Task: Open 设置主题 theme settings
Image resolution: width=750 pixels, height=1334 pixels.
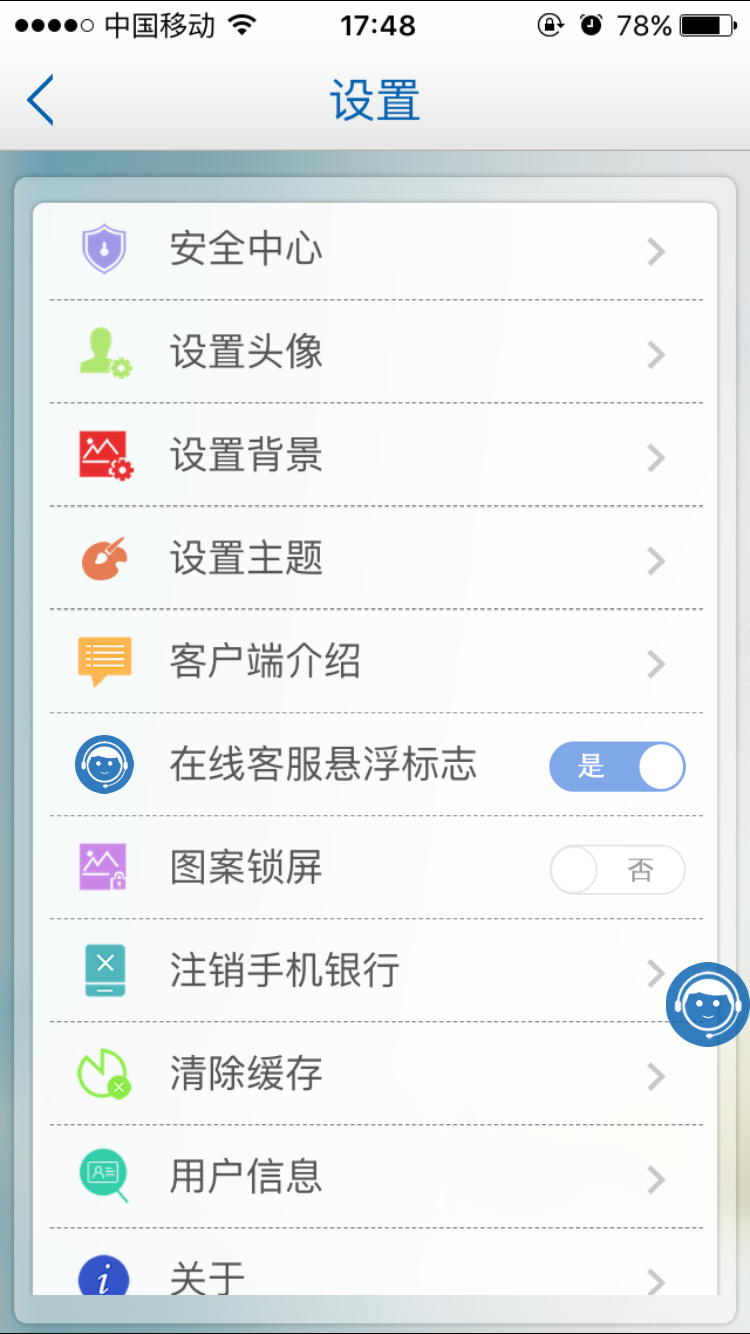Action: 375,560
